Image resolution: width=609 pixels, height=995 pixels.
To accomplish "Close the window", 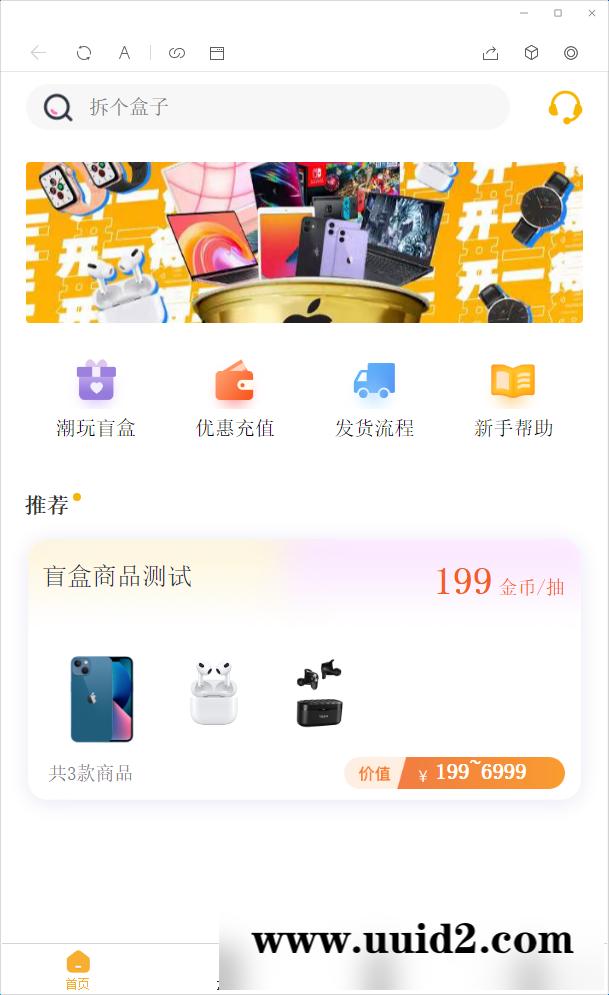I will (590, 13).
